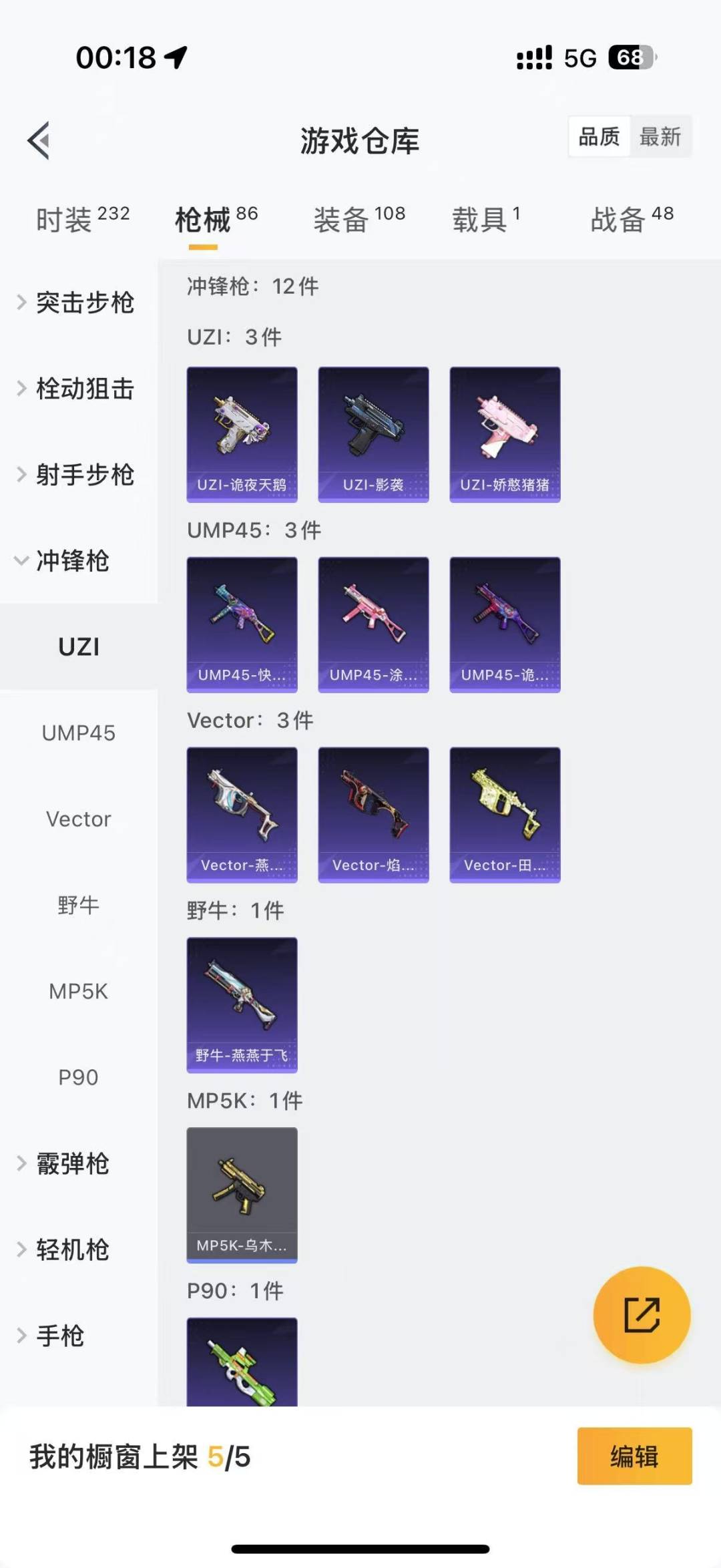Sort the warehouse by 最新

[x=660, y=137]
